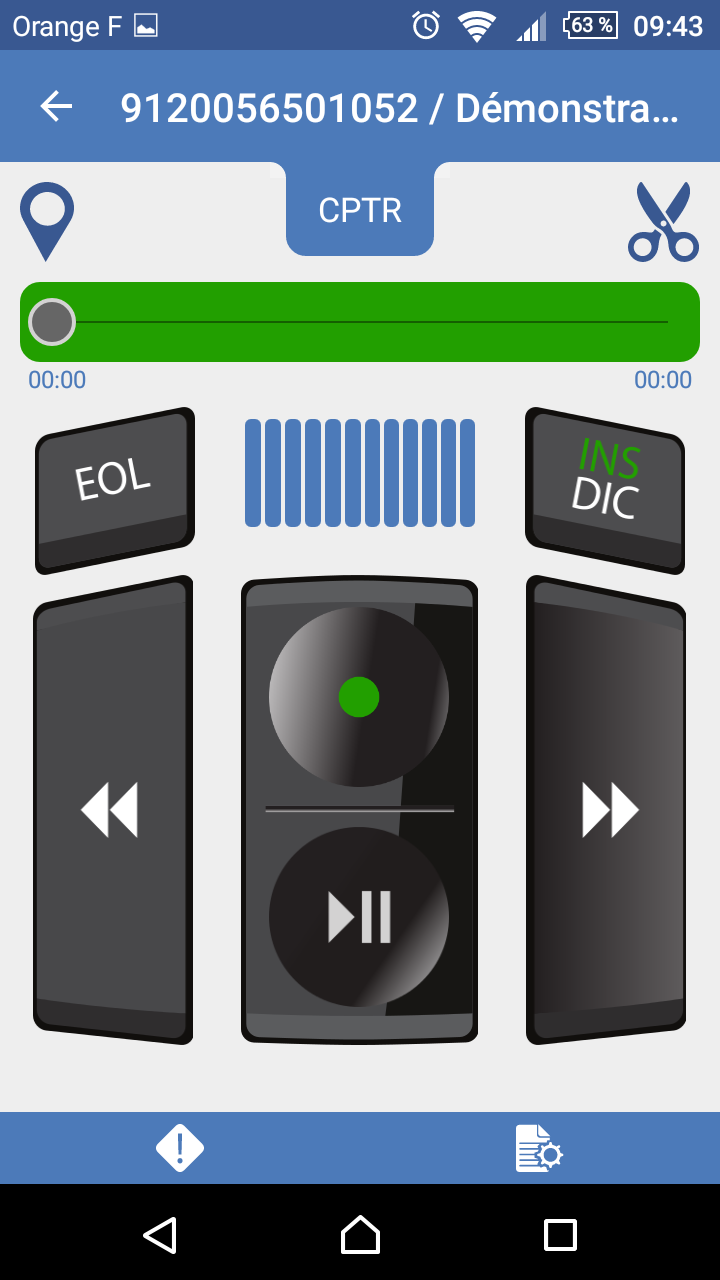Tap the location pin icon
The height and width of the screenshot is (1280, 720).
tap(47, 220)
